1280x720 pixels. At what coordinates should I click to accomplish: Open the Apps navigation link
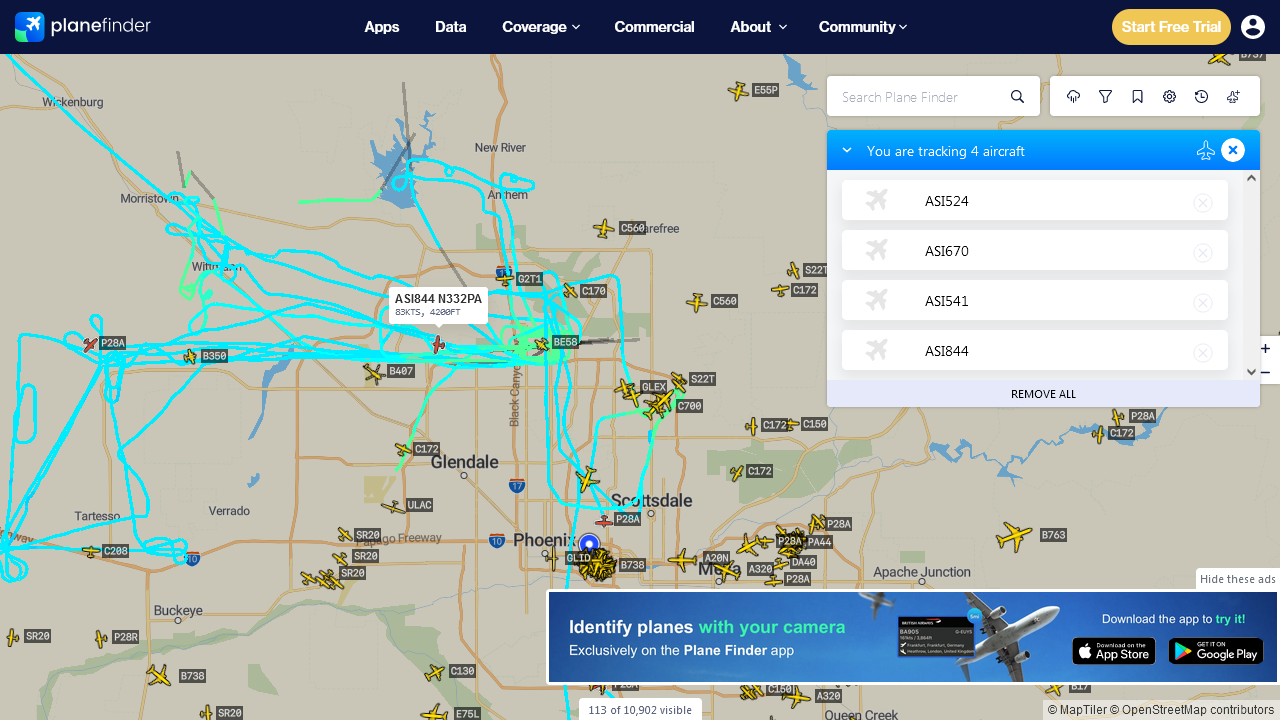pos(382,27)
